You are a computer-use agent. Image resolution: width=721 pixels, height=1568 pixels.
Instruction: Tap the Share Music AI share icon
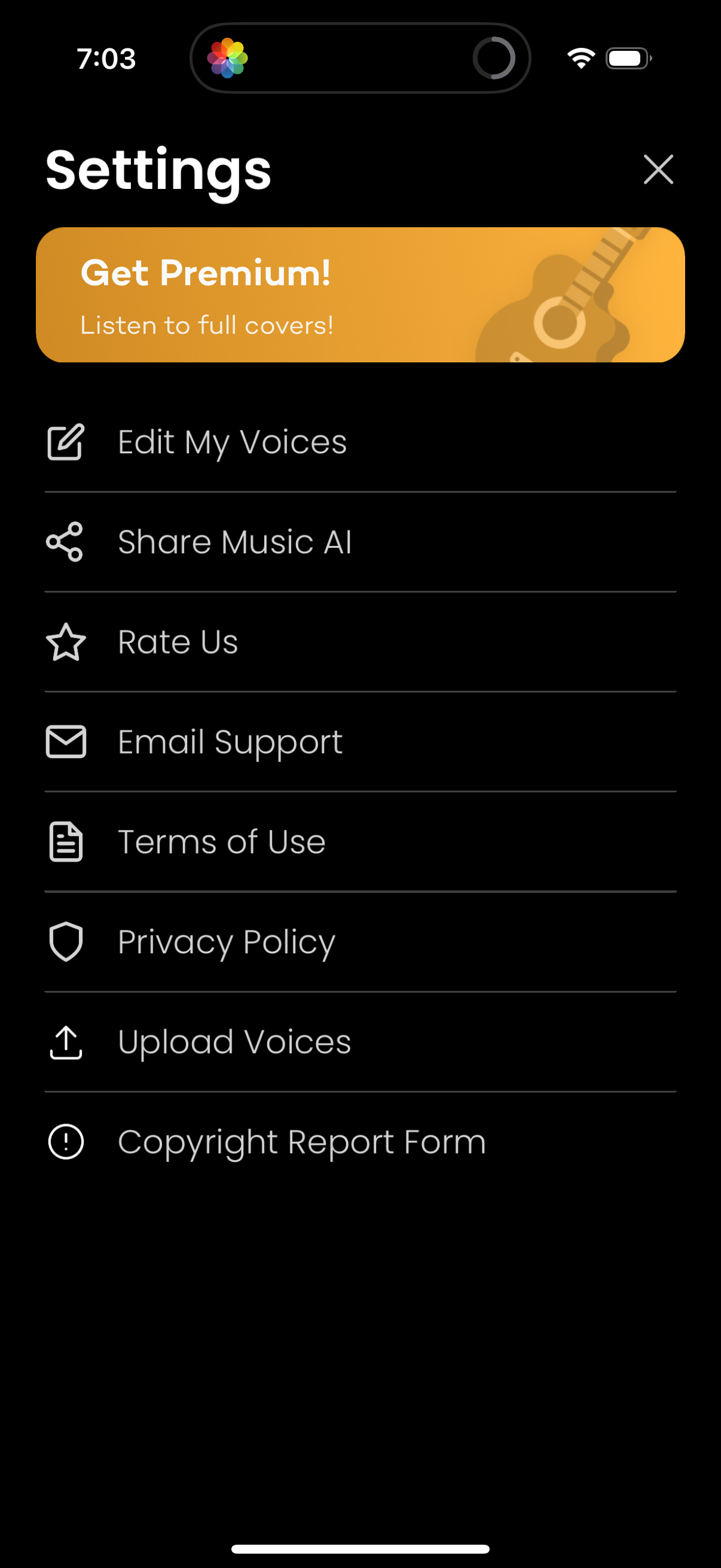(65, 541)
